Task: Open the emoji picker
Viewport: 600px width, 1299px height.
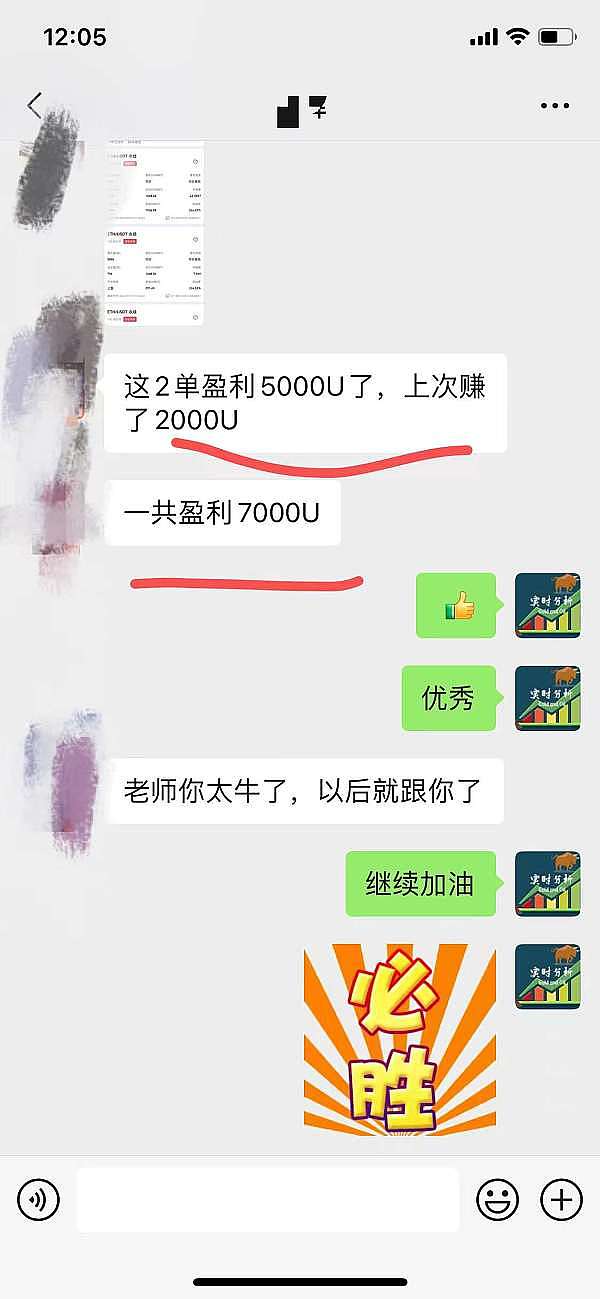Action: pos(497,1198)
